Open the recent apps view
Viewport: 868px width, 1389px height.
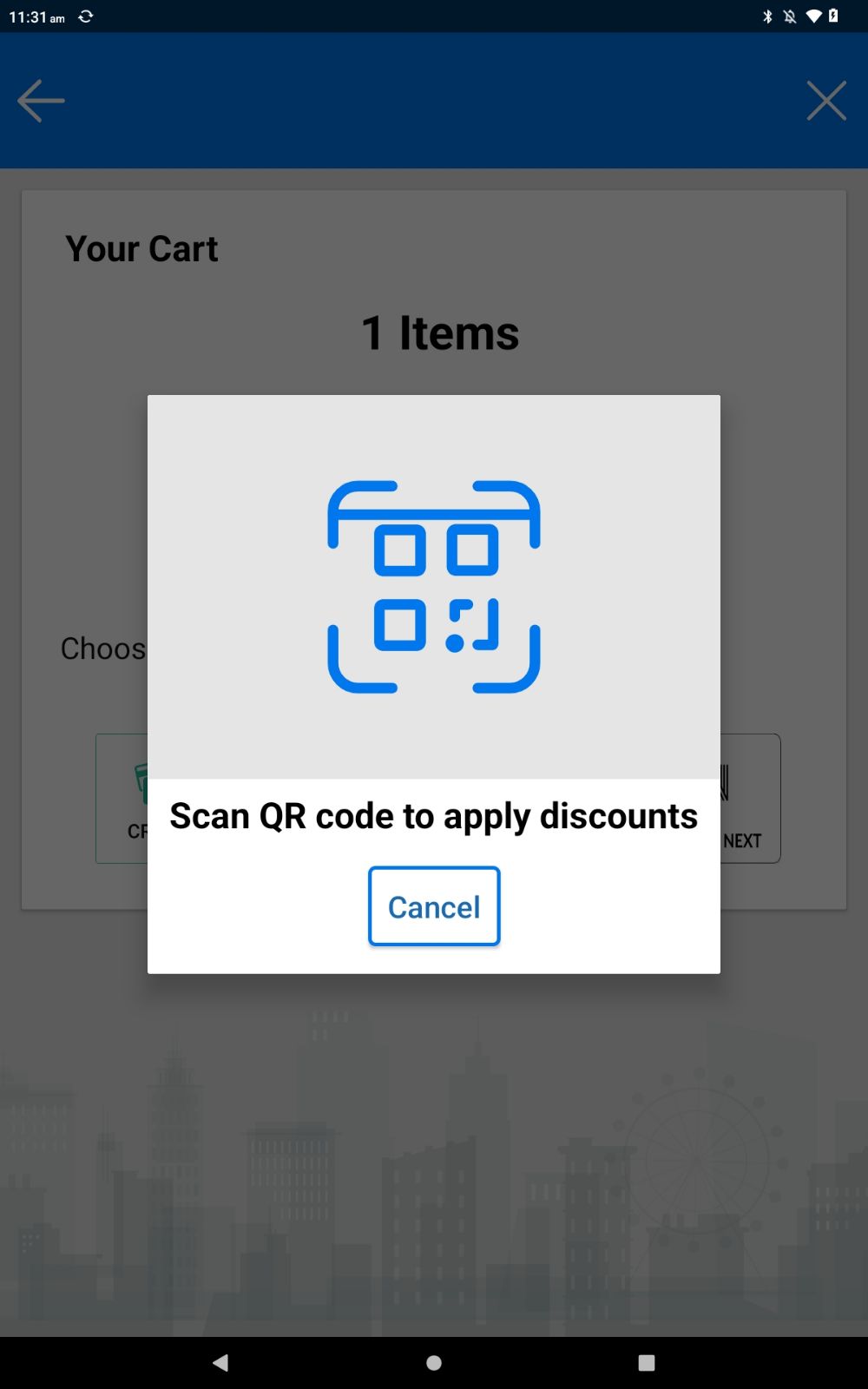point(646,1363)
